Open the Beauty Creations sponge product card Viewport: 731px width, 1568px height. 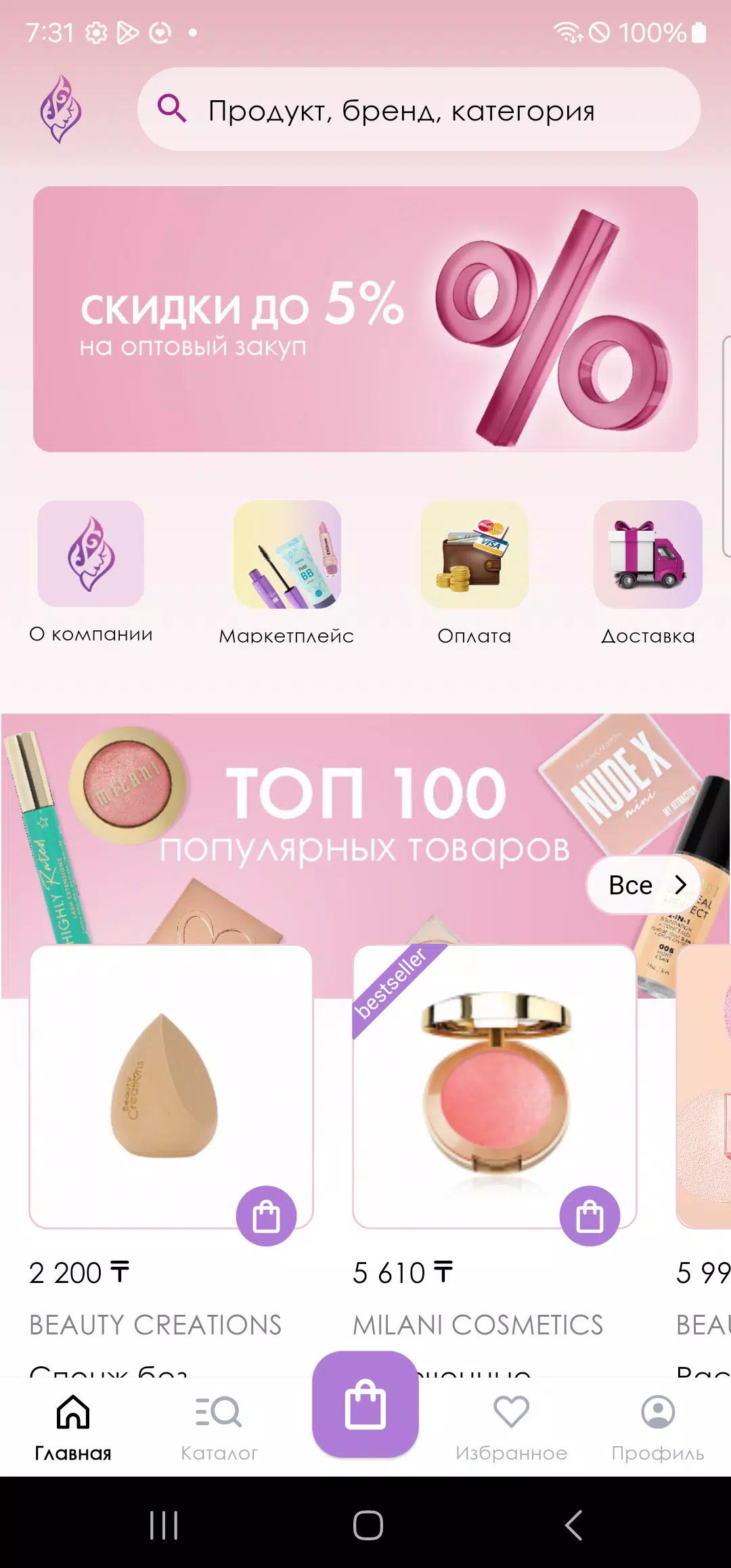171,1087
